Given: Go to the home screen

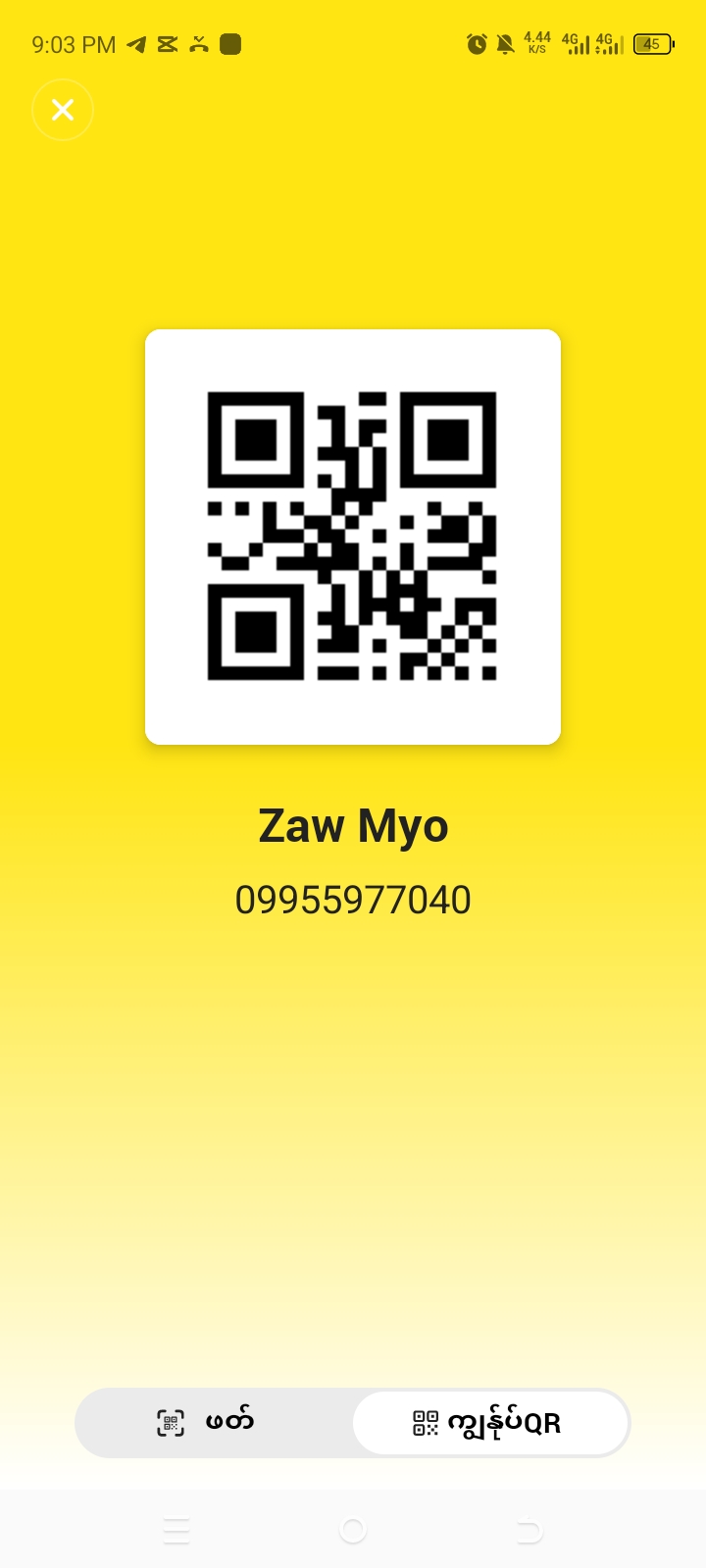Looking at the screenshot, I should click(353, 1530).
